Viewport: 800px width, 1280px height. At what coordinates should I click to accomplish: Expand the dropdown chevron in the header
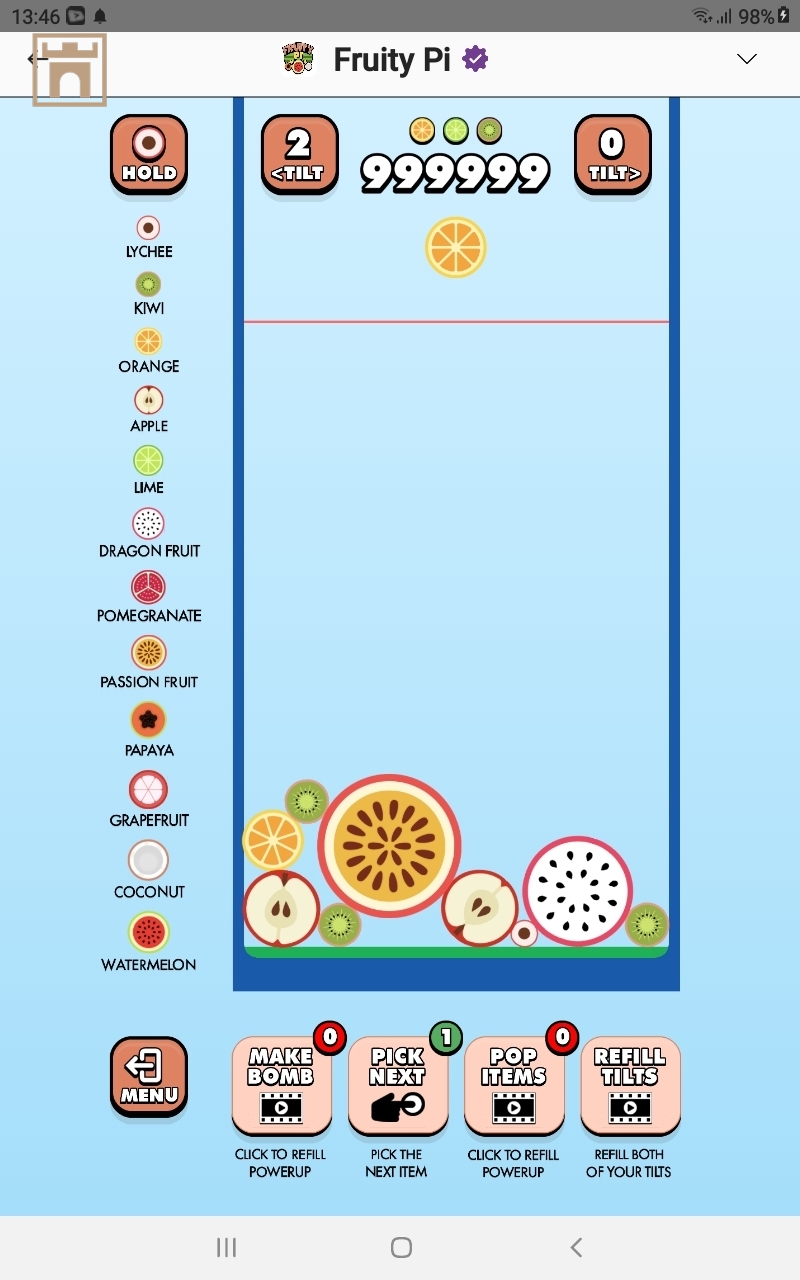[x=746, y=59]
